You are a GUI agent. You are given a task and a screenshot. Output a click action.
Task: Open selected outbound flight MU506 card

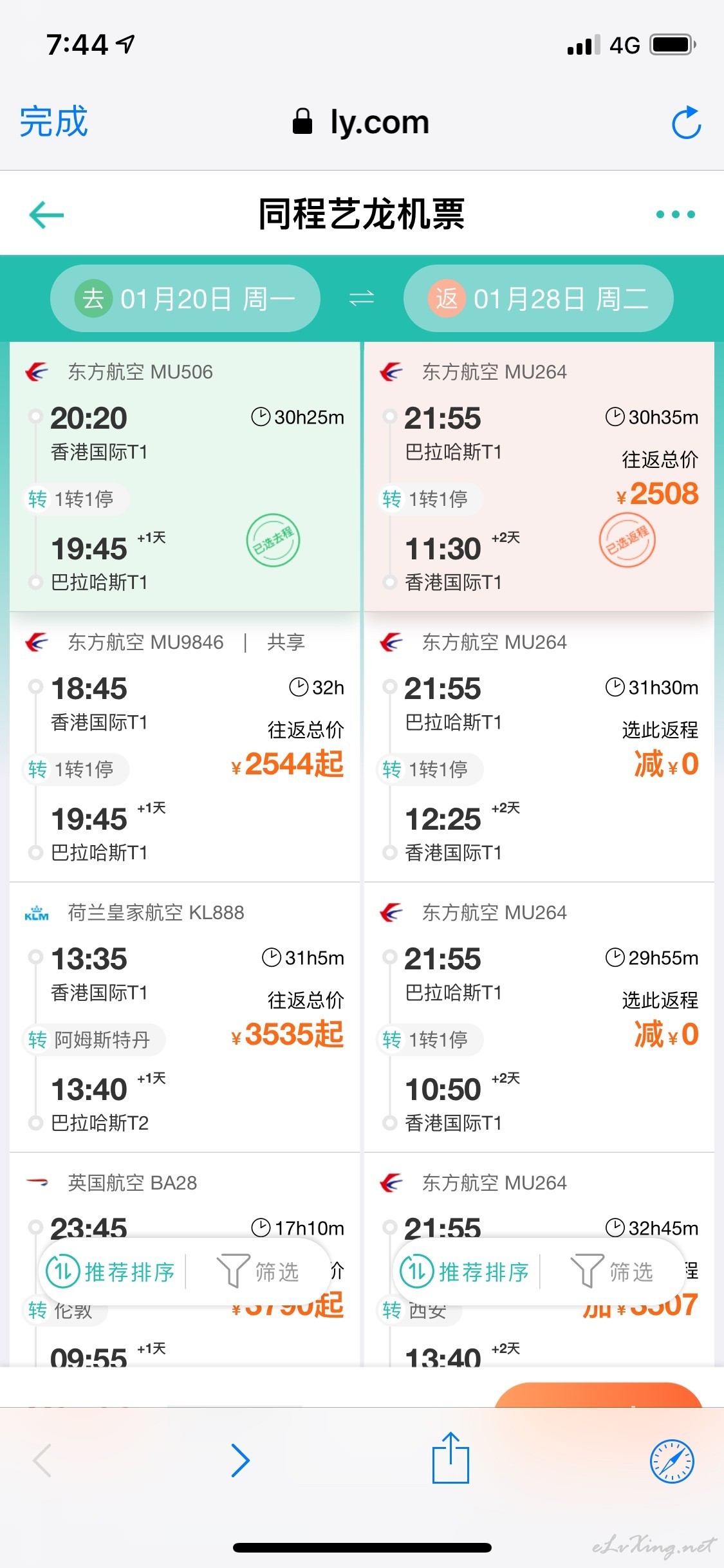185,476
